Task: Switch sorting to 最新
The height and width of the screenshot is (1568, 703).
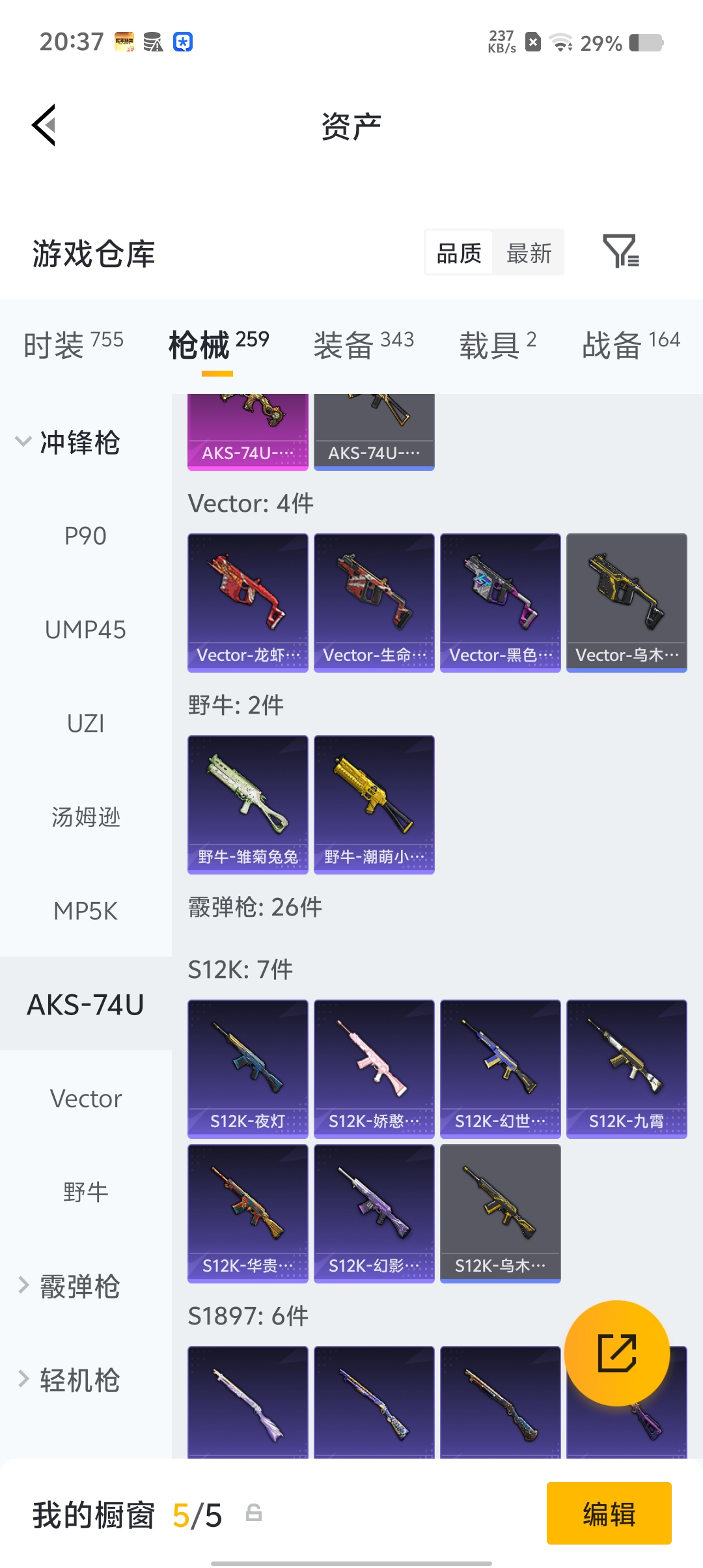Action: coord(529,253)
